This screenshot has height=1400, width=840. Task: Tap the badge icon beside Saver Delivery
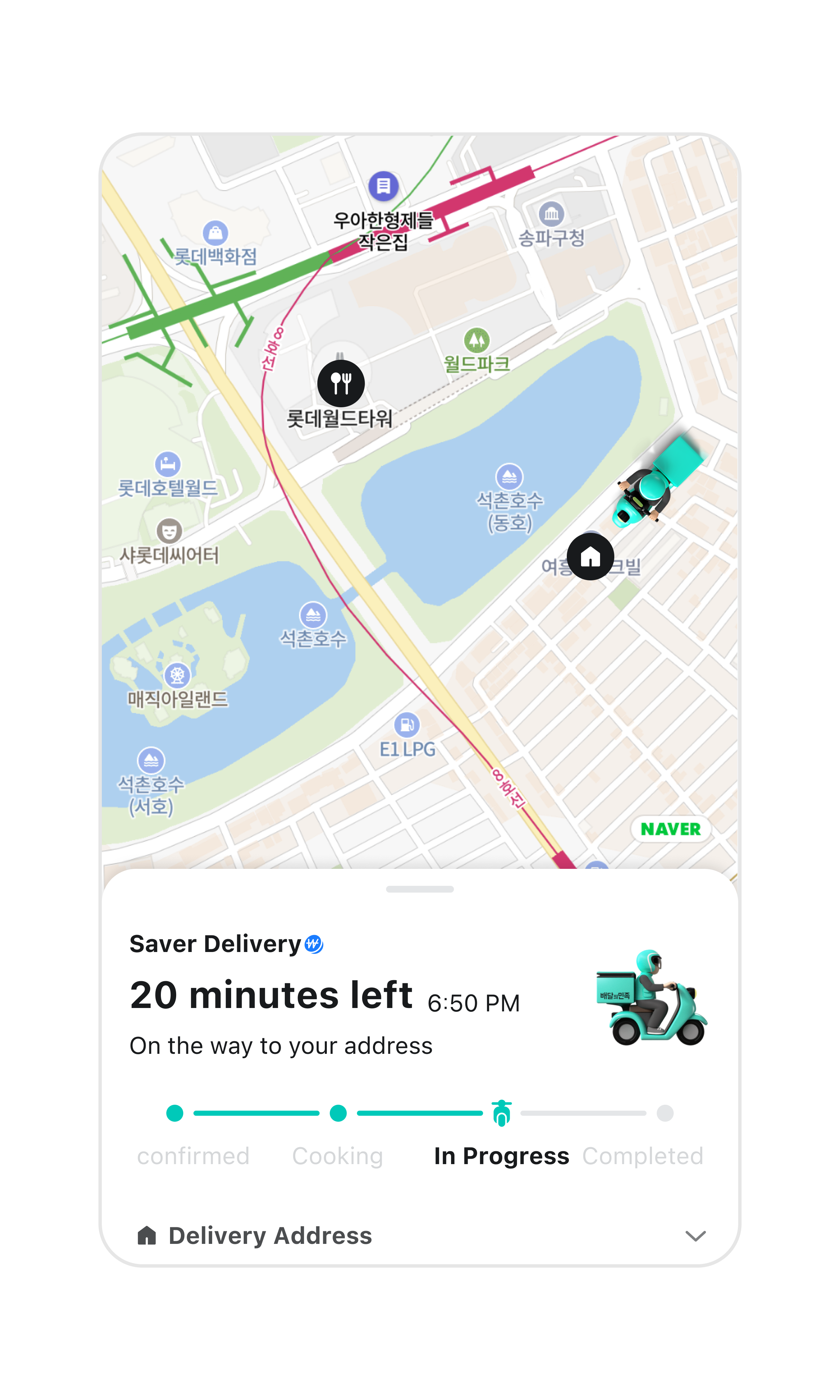314,944
